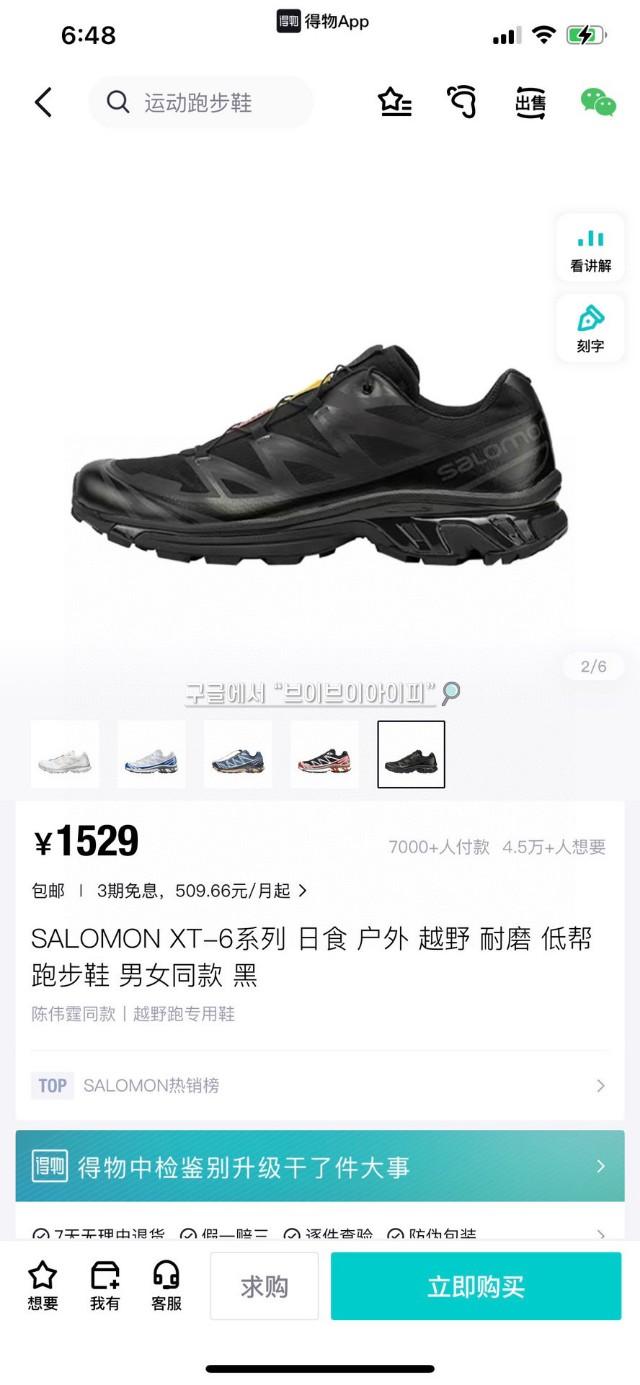Share via the WeChat icon
The width and height of the screenshot is (640, 1385).
[x=598, y=102]
